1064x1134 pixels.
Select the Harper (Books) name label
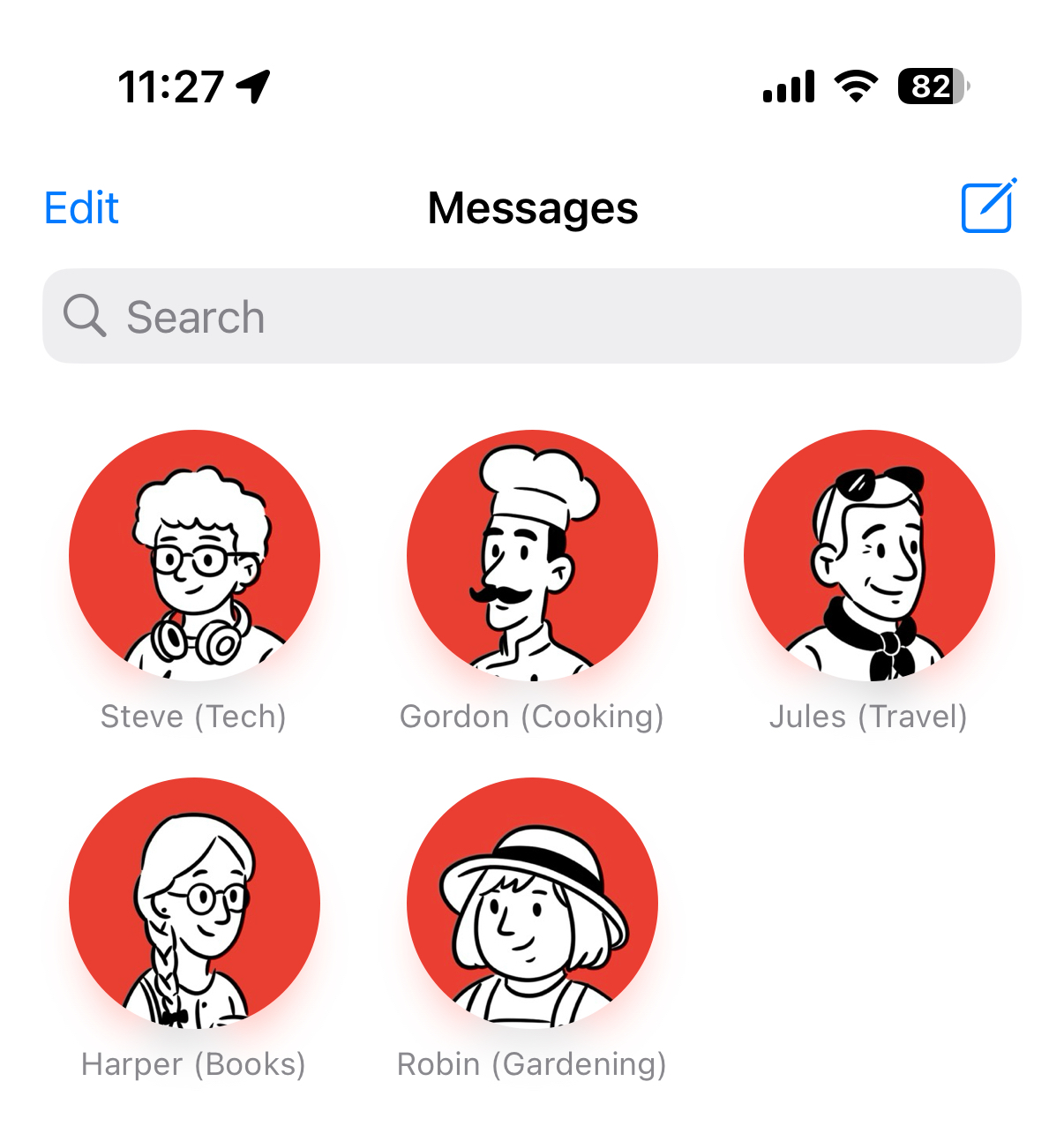pos(195,1064)
